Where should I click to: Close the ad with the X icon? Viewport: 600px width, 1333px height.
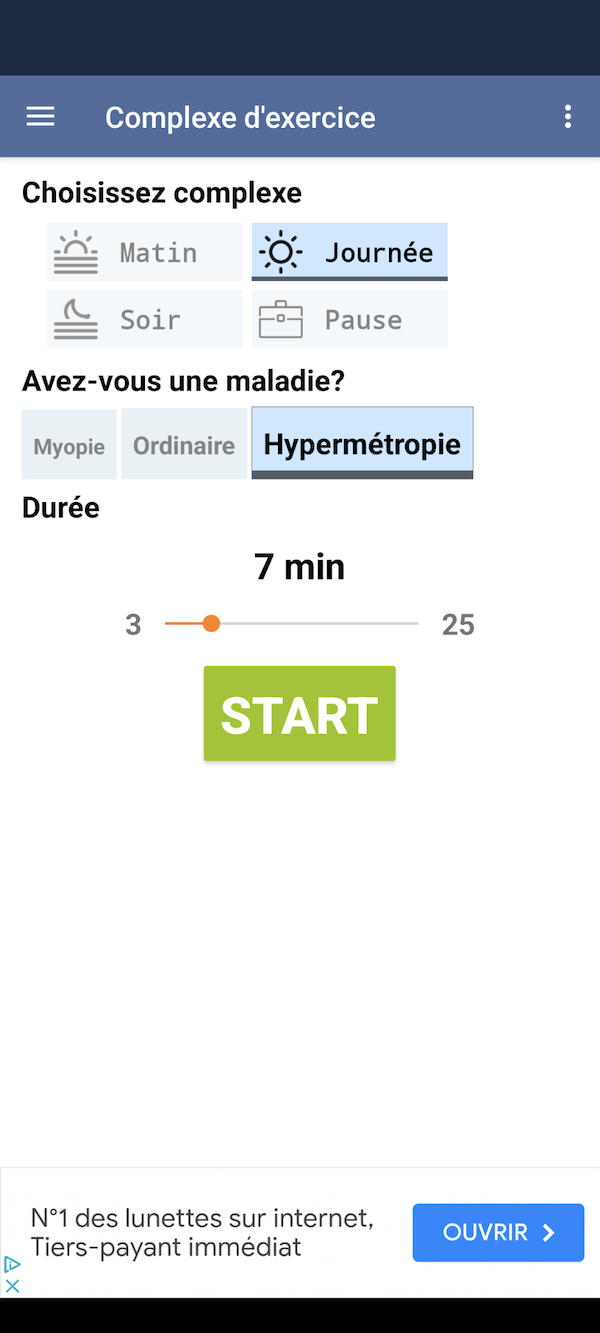point(12,1286)
